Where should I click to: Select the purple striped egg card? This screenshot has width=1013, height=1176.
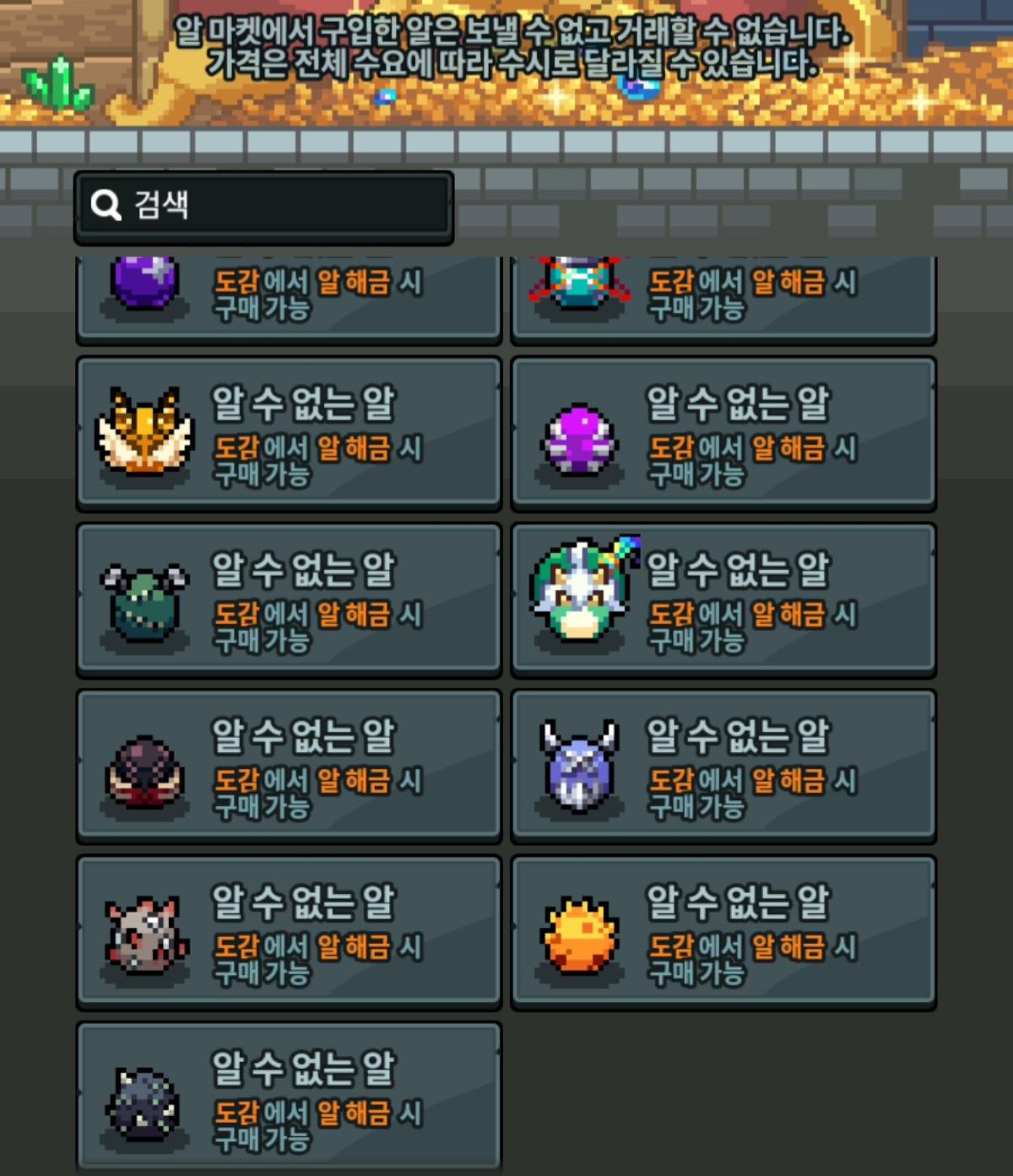(x=723, y=434)
